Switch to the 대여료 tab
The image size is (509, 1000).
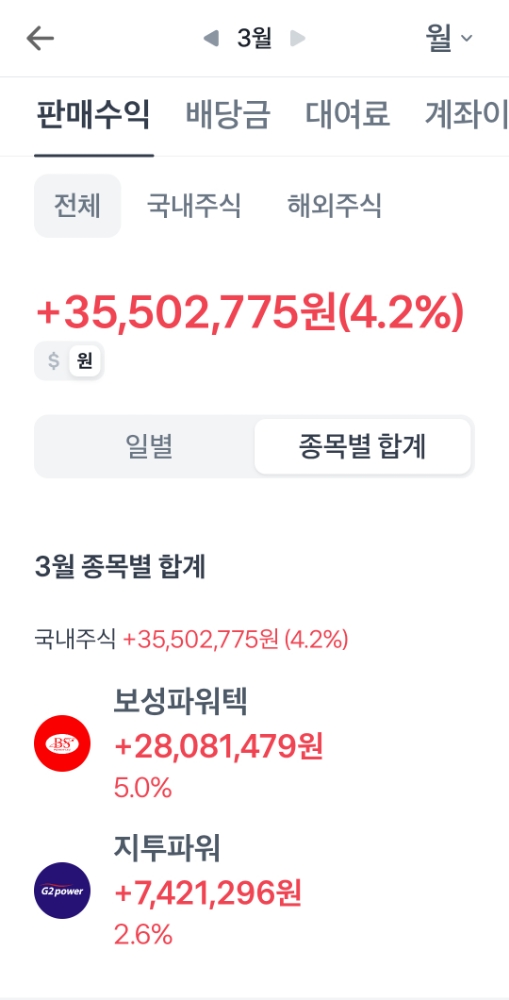pos(348,115)
